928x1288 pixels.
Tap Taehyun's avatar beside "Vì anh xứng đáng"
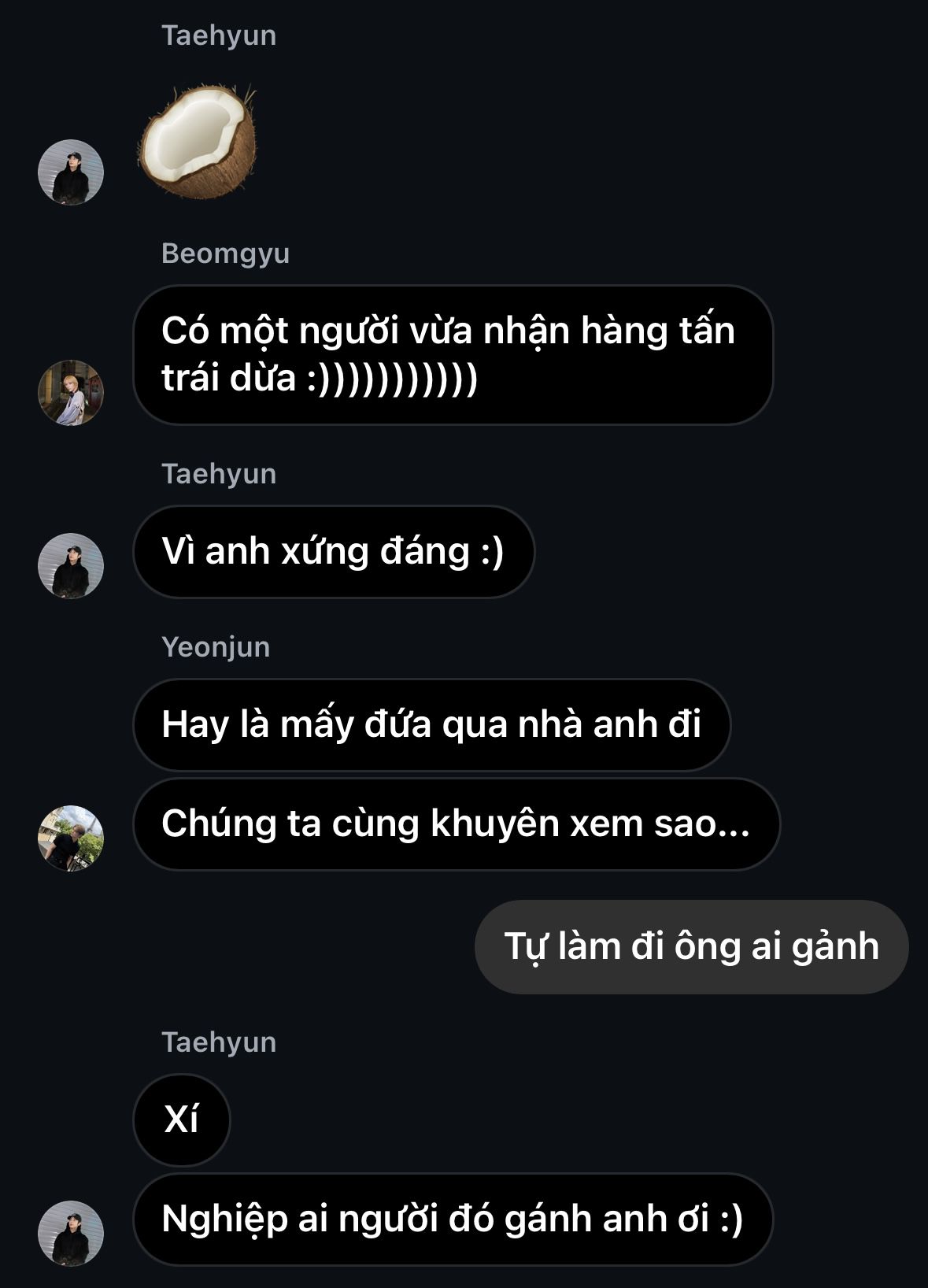coord(71,566)
